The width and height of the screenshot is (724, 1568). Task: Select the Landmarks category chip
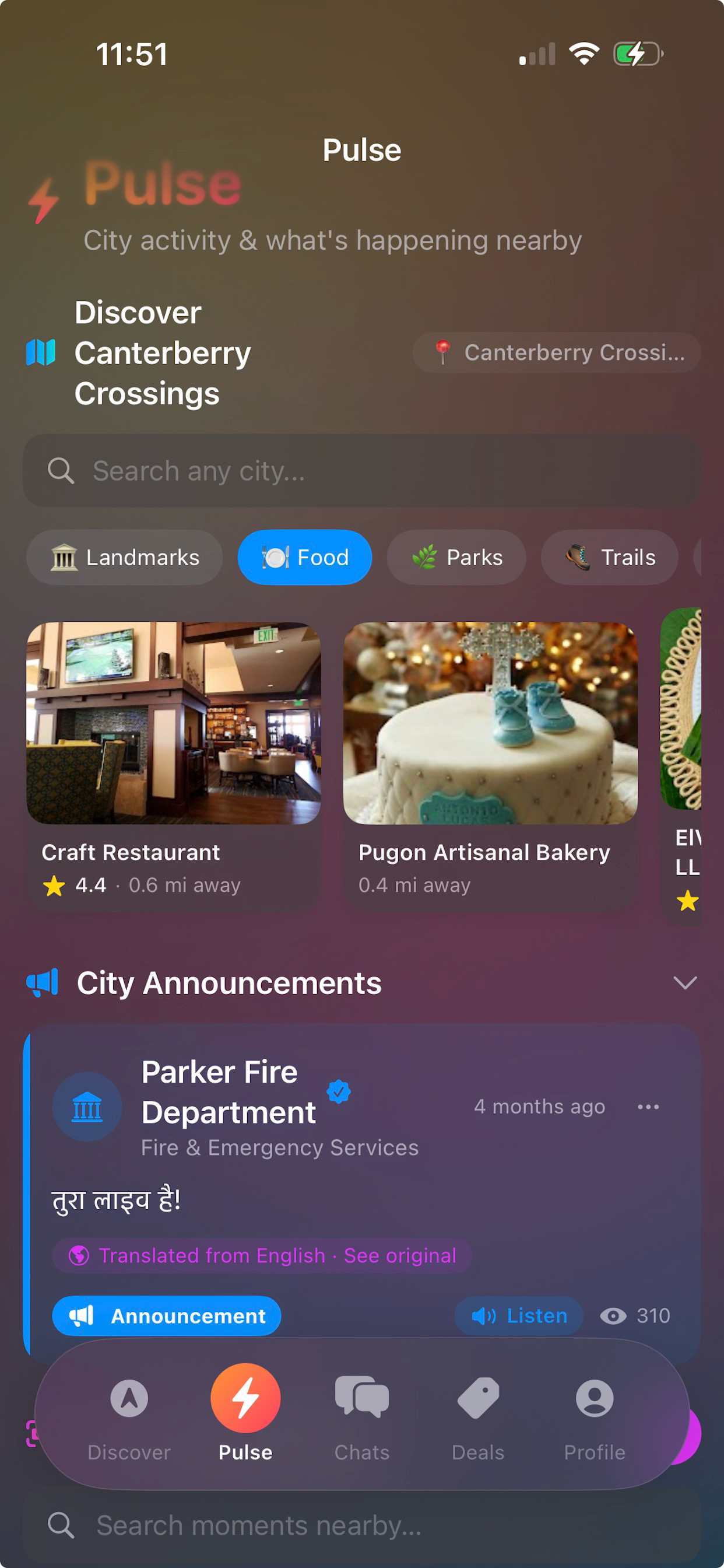[x=125, y=557]
